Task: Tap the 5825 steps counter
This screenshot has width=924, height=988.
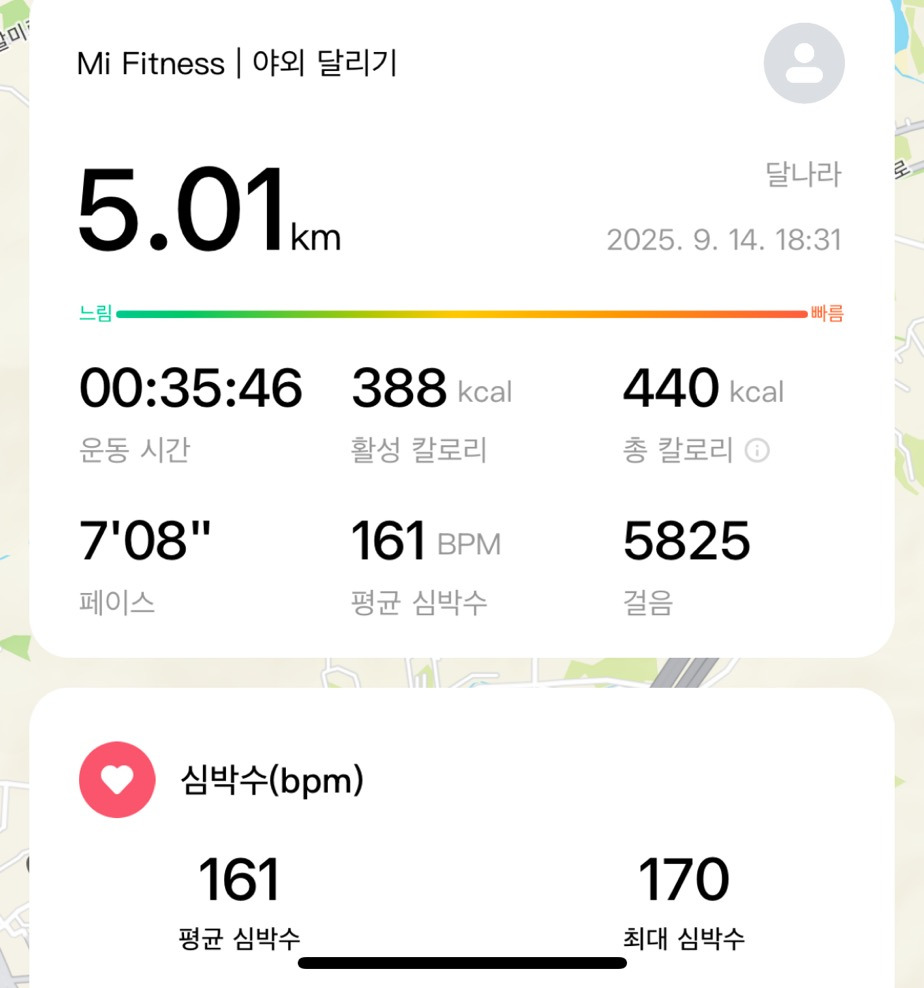Action: coord(686,540)
